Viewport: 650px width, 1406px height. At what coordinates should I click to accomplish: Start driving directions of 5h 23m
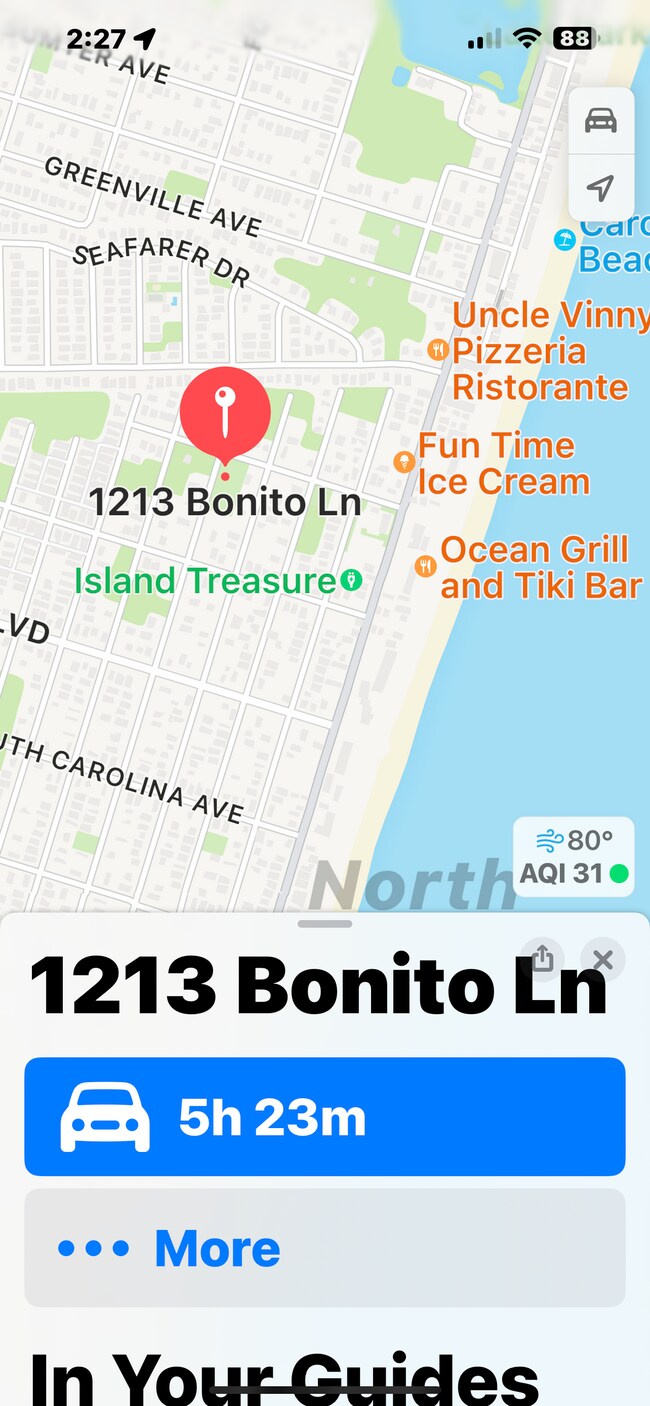(324, 1116)
